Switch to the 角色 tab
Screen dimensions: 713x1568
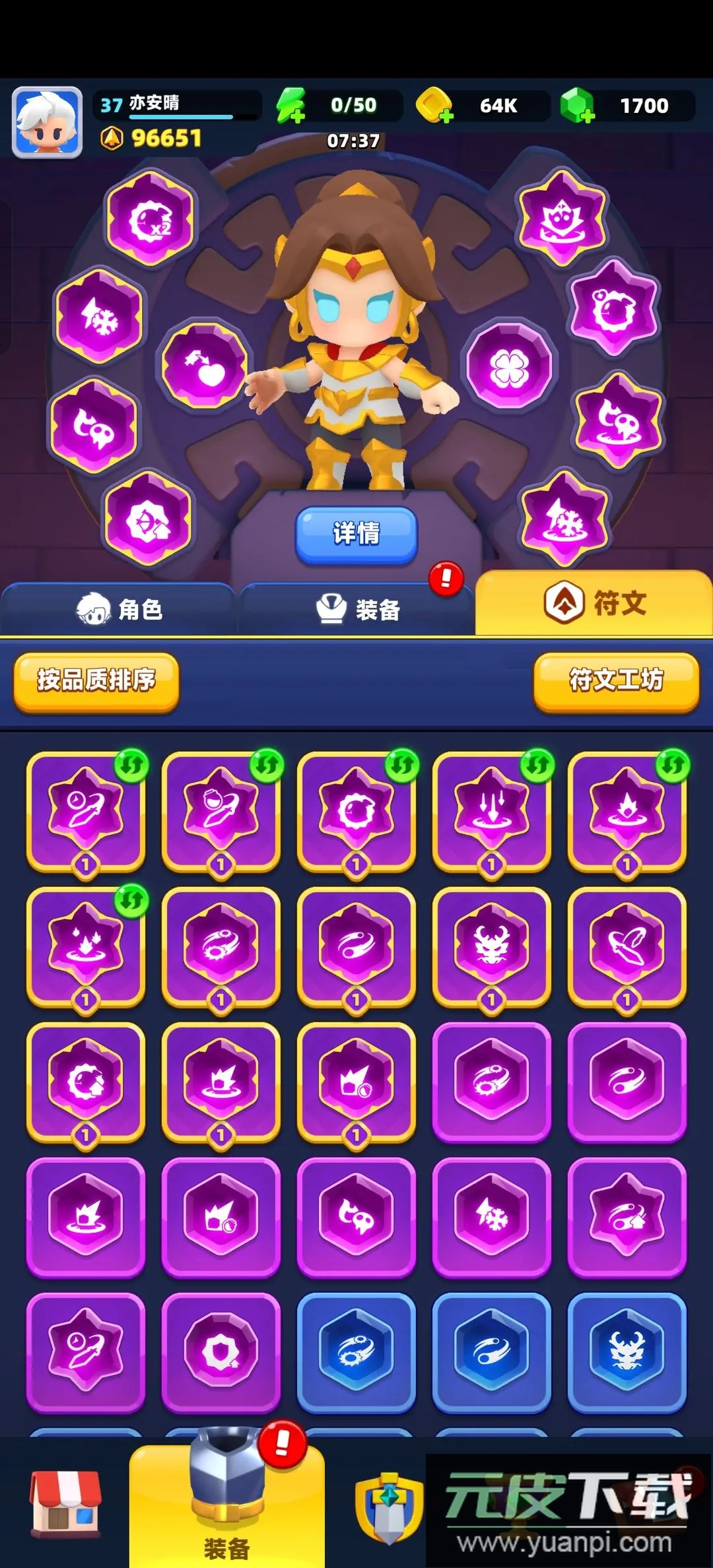tap(119, 608)
